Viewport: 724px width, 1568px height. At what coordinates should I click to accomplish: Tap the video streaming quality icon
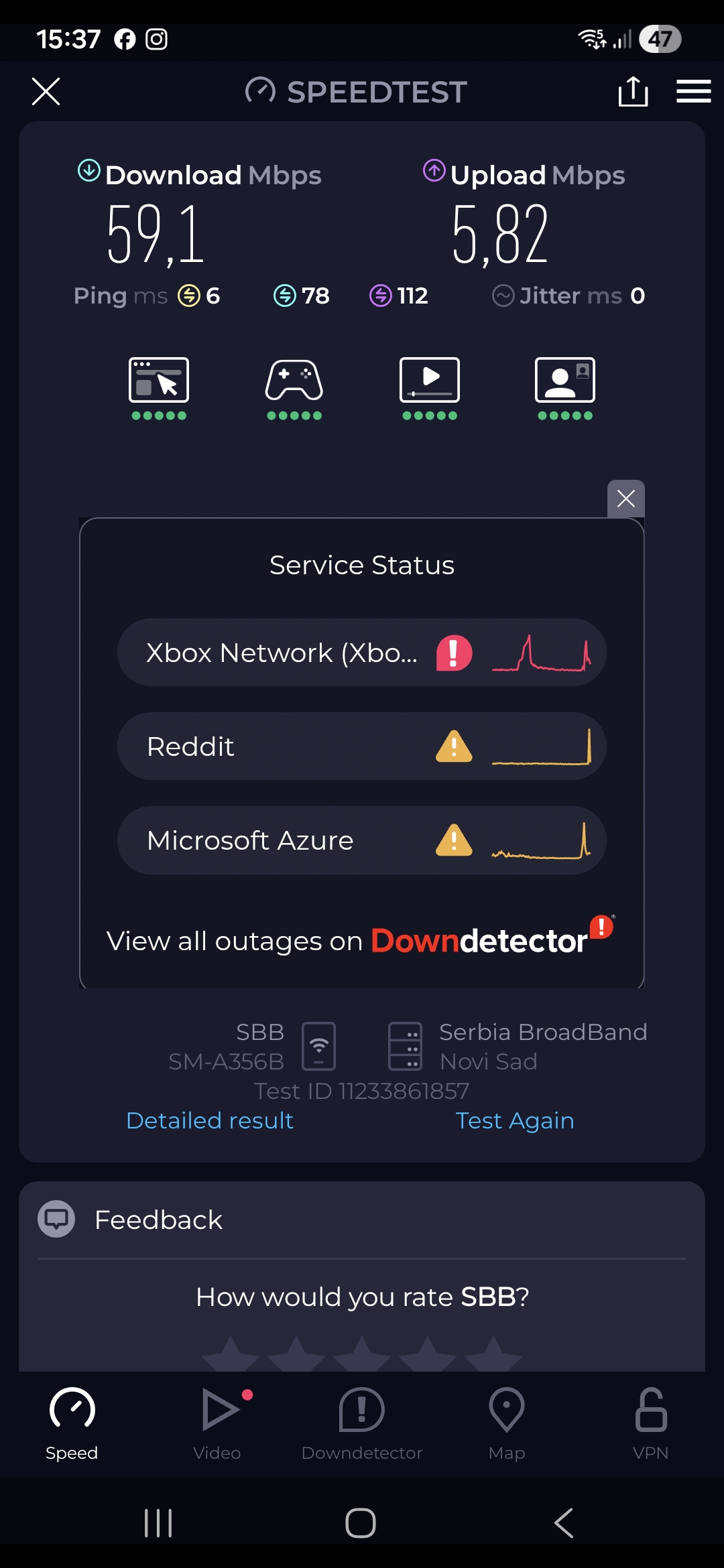(x=430, y=381)
